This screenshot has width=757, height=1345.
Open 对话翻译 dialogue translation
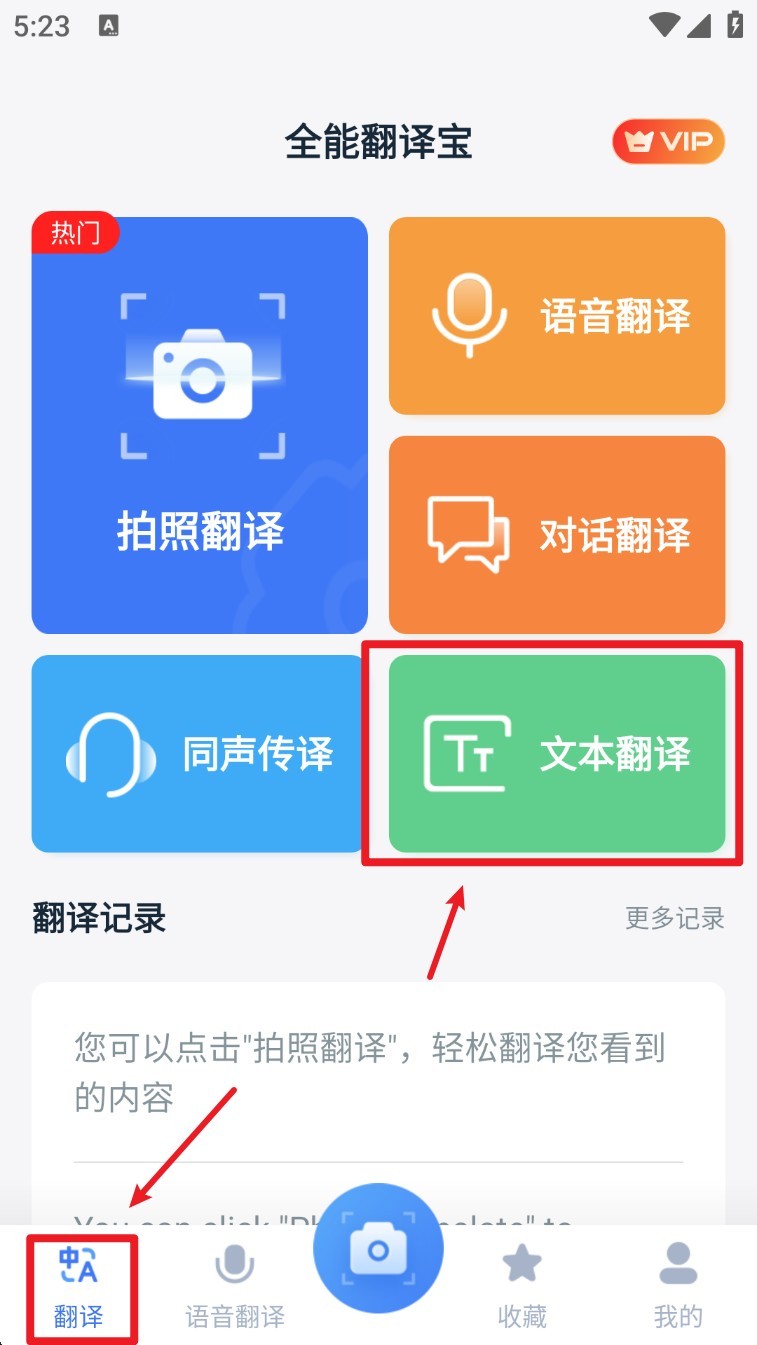pyautogui.click(x=557, y=534)
